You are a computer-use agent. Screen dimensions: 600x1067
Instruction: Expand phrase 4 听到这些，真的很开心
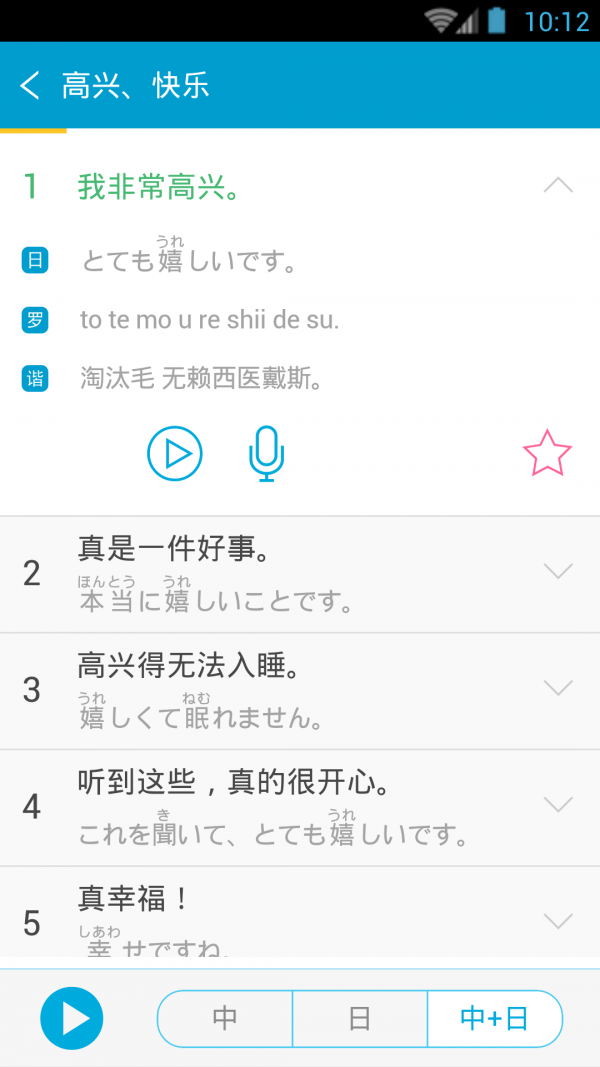(557, 804)
